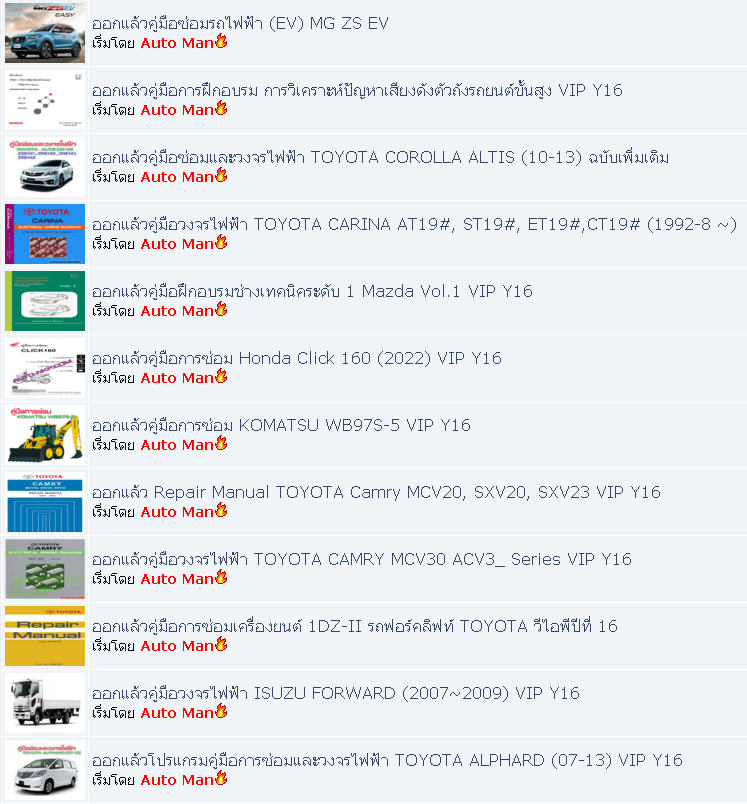
Task: Open the KOMATSU WB97S-5 repair manual topic
Action: [x=280, y=425]
